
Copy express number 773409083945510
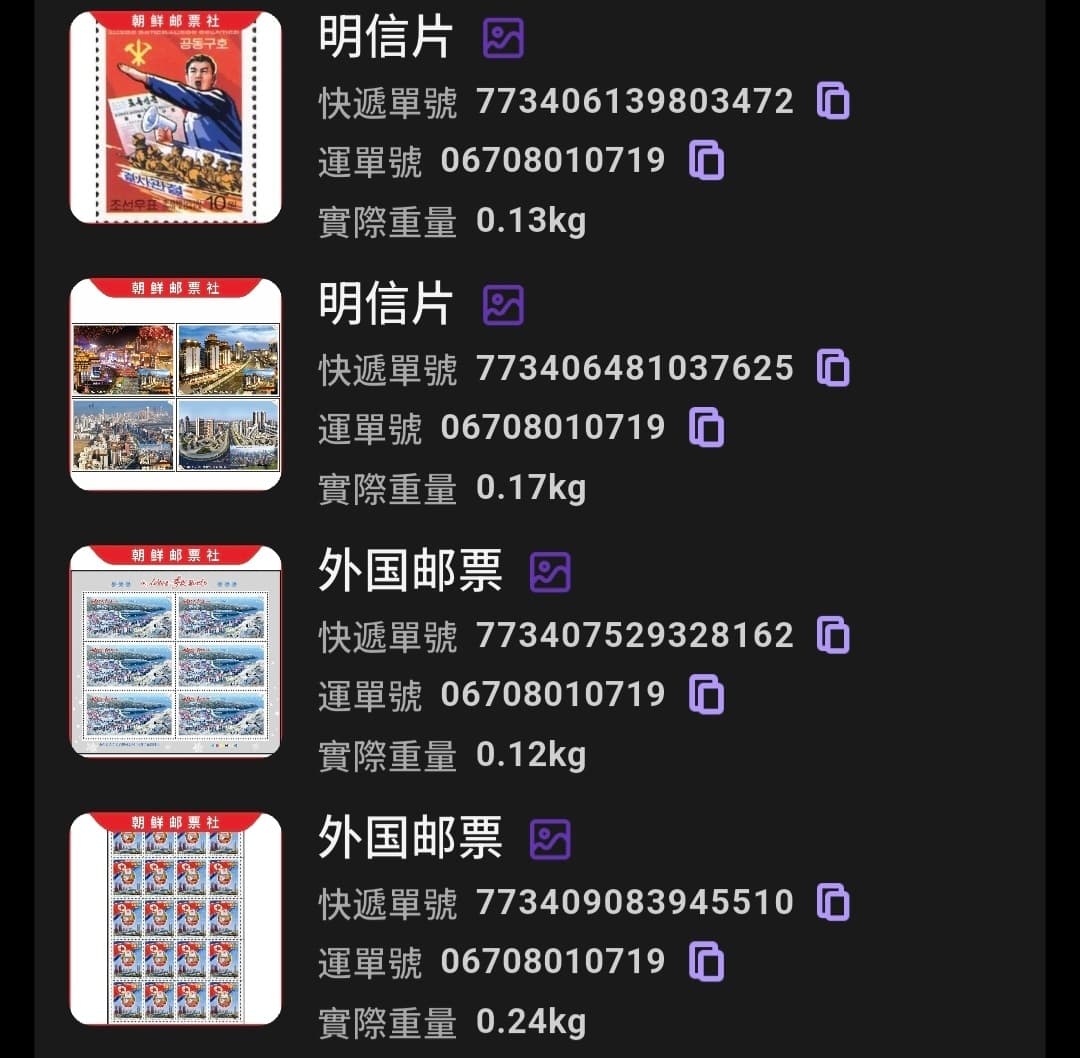[833, 902]
